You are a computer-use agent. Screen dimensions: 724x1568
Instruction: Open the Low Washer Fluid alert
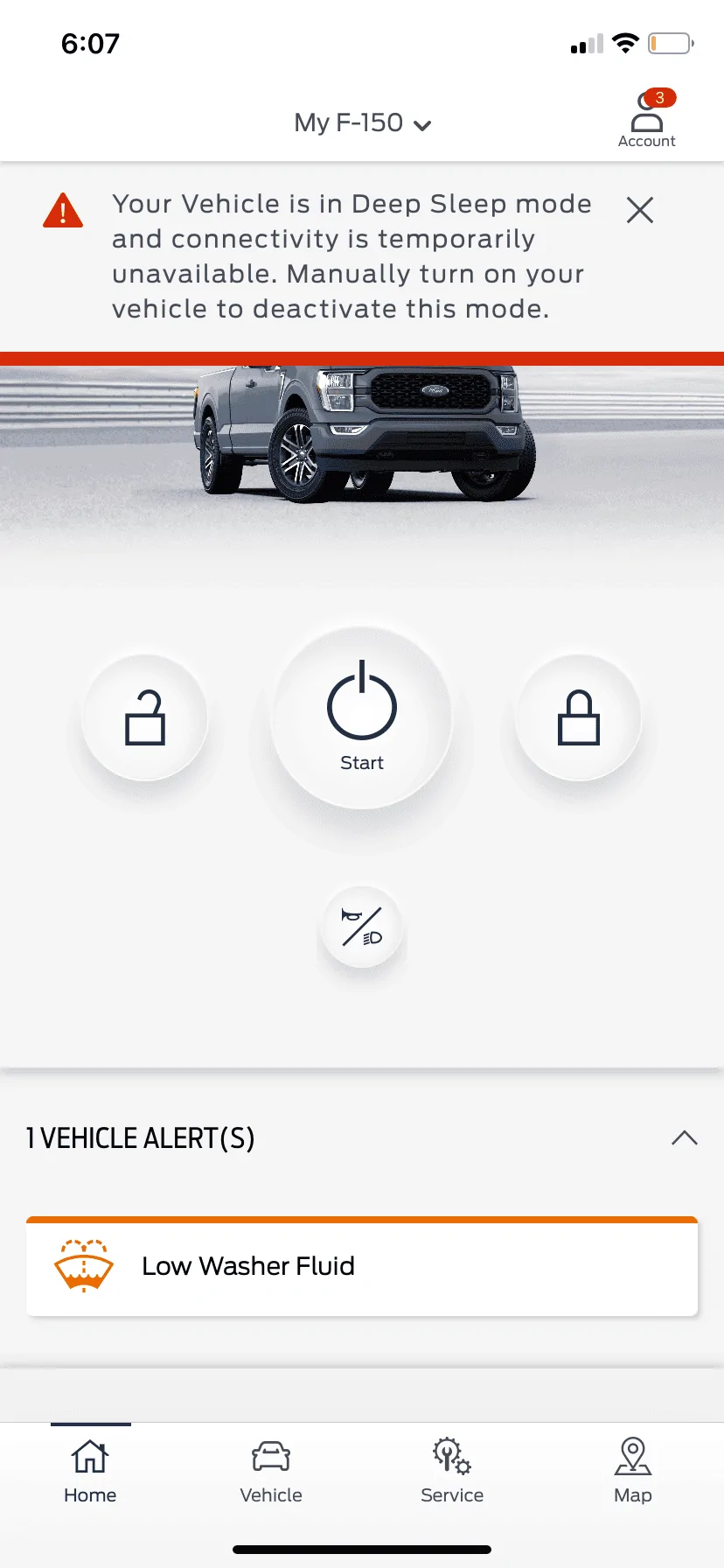[x=362, y=1266]
